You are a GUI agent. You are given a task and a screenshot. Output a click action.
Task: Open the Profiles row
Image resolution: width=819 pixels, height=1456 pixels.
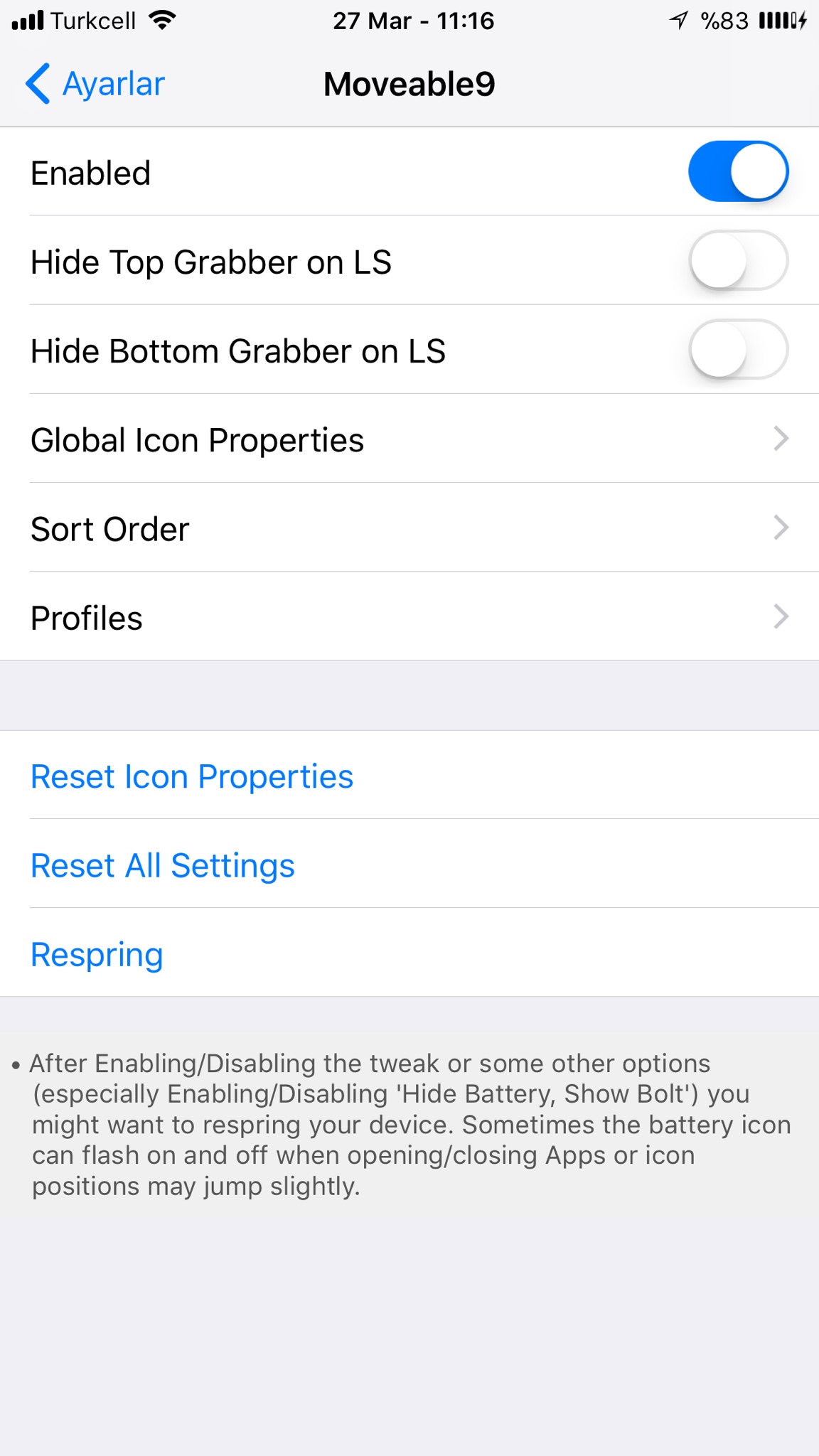[x=409, y=617]
